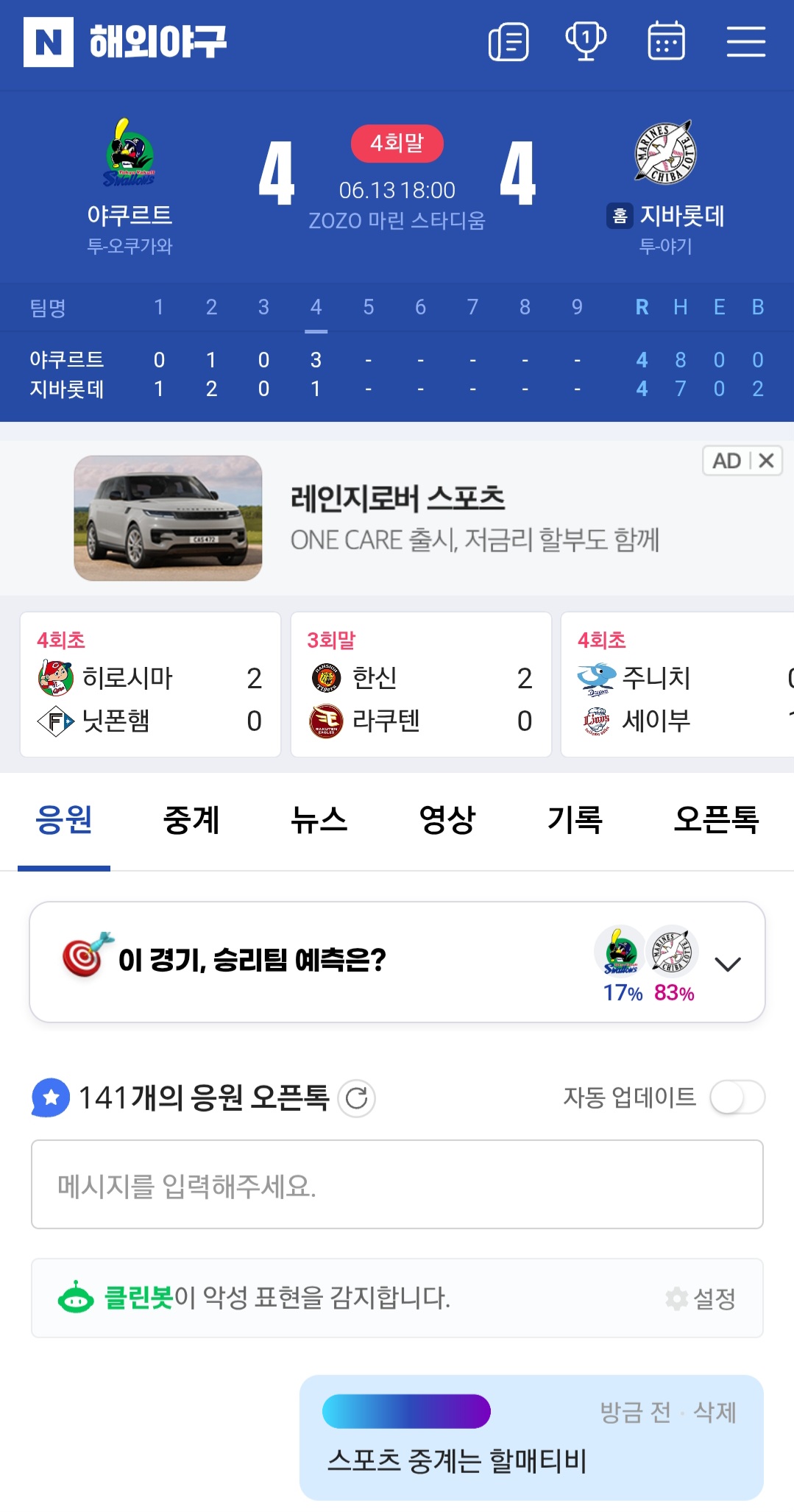
Task: Open 클린봇 설정
Action: (701, 1299)
